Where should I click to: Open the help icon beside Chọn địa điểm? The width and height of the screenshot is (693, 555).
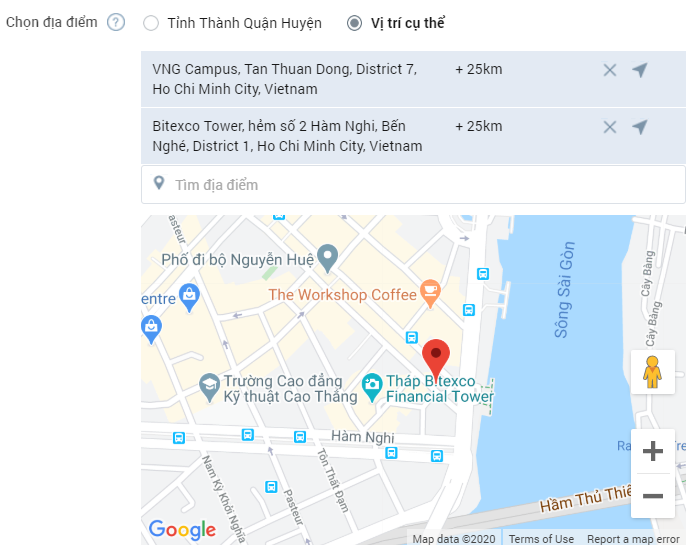pyautogui.click(x=116, y=22)
